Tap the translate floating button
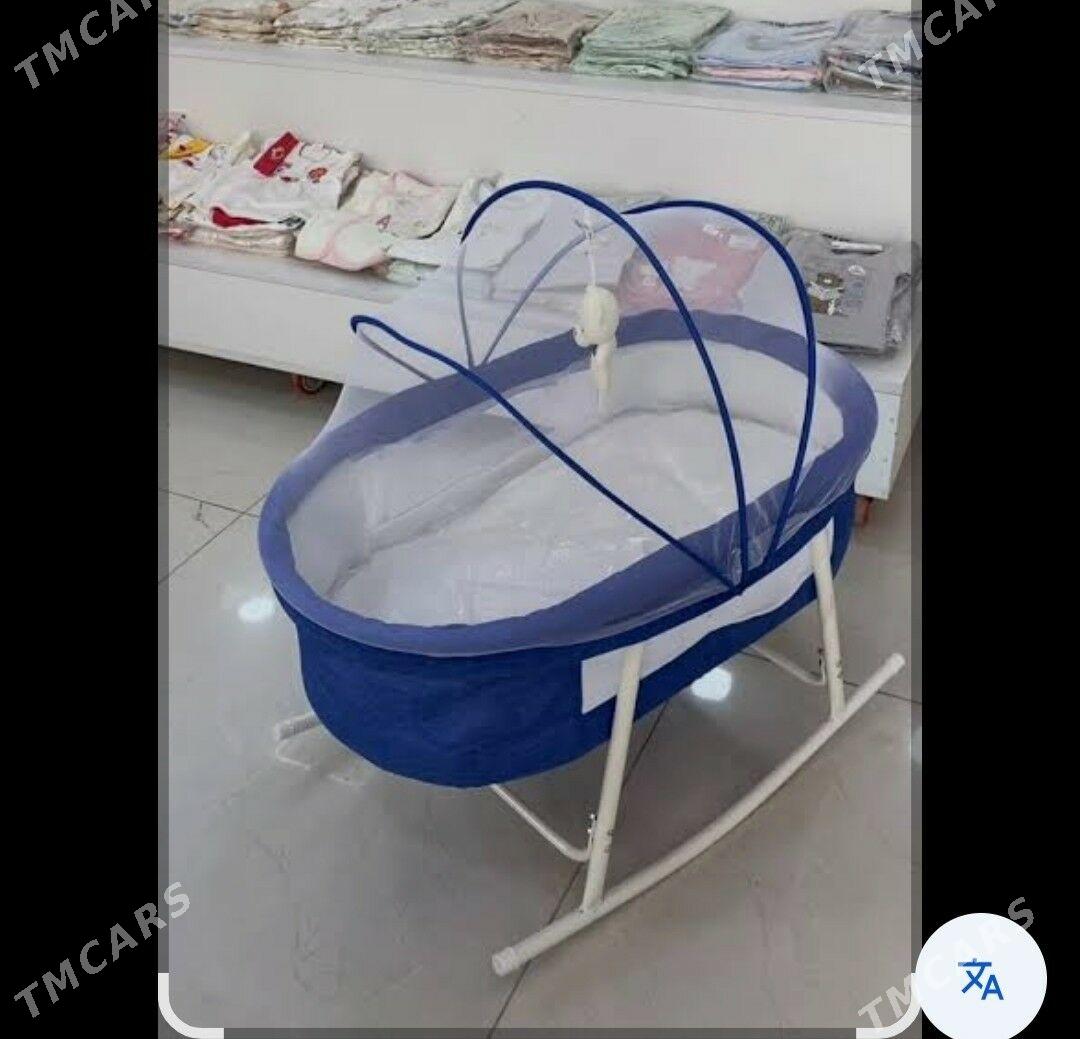The height and width of the screenshot is (1039, 1080). 980,978
